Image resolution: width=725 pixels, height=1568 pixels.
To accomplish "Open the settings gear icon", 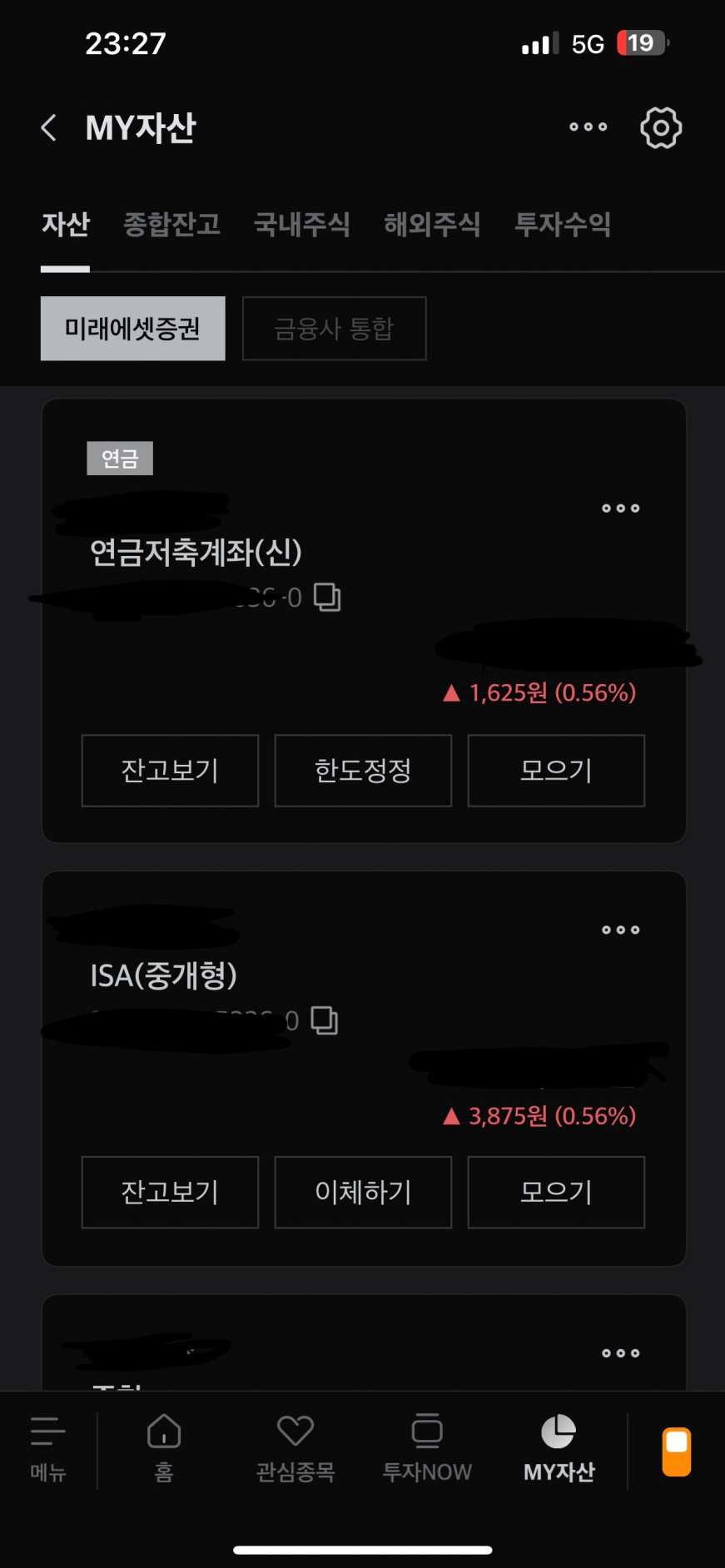I will [661, 127].
